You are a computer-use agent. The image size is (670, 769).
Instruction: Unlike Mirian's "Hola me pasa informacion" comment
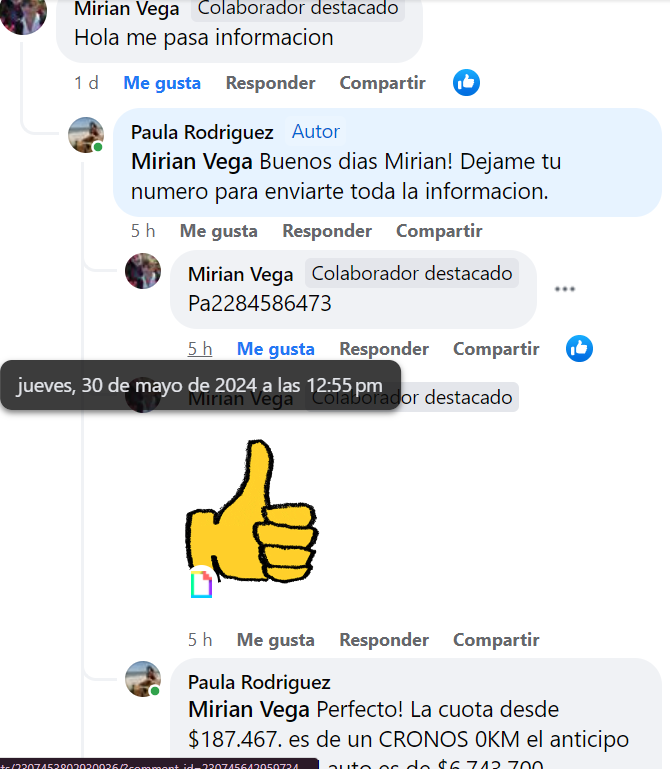point(162,83)
